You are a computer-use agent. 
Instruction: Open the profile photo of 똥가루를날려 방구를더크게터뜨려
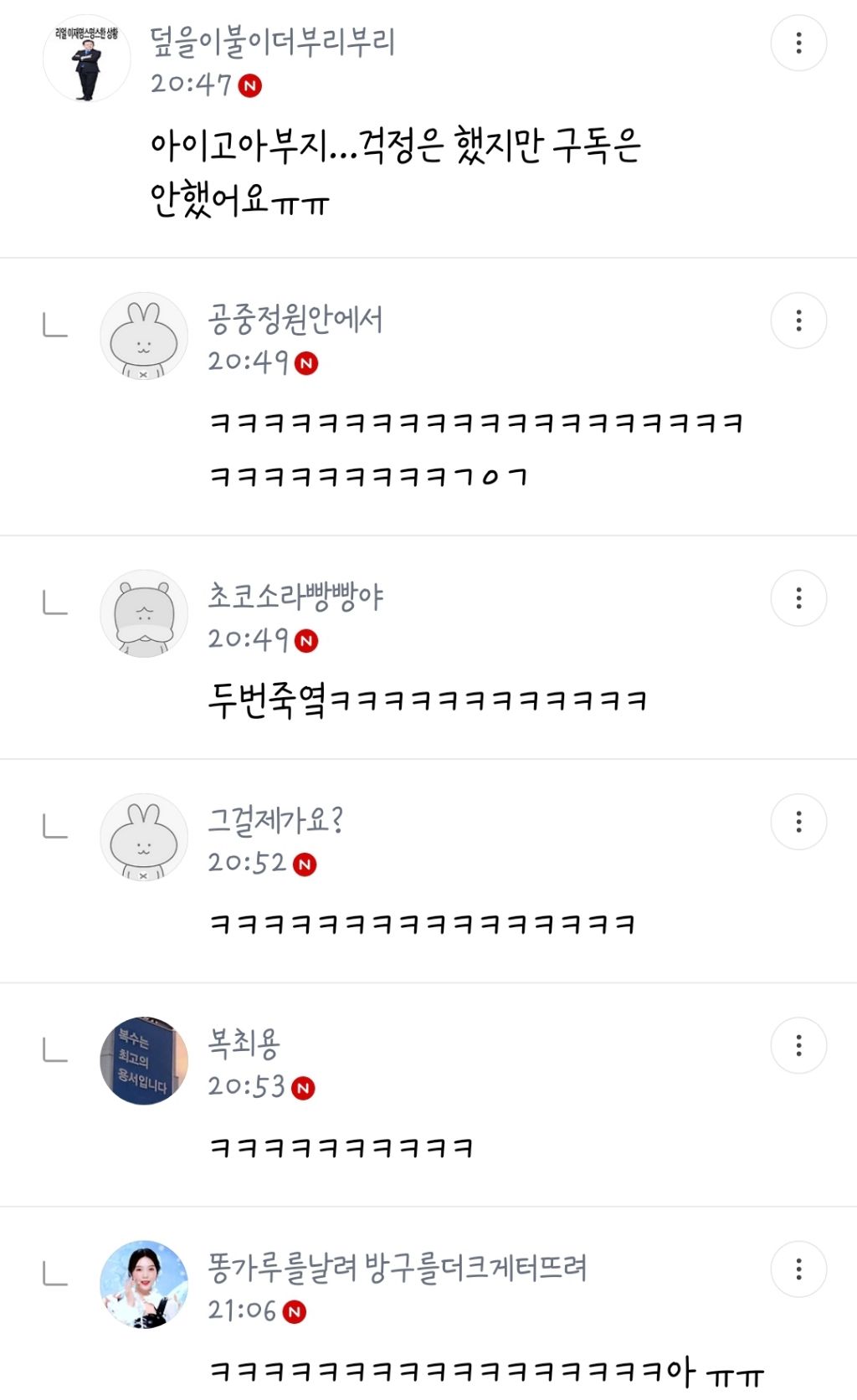[x=144, y=1285]
